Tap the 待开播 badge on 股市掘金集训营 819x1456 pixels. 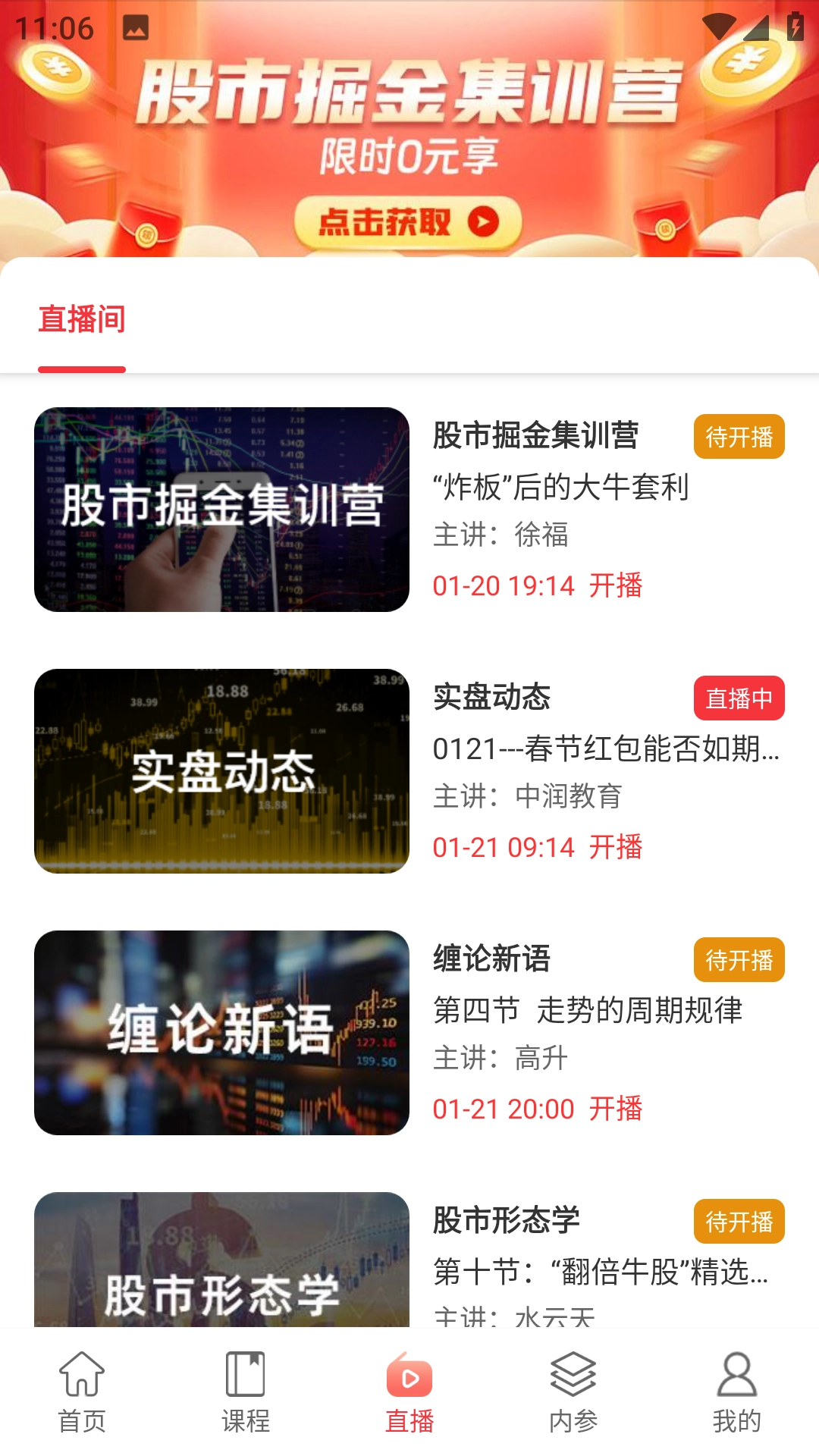click(x=739, y=435)
